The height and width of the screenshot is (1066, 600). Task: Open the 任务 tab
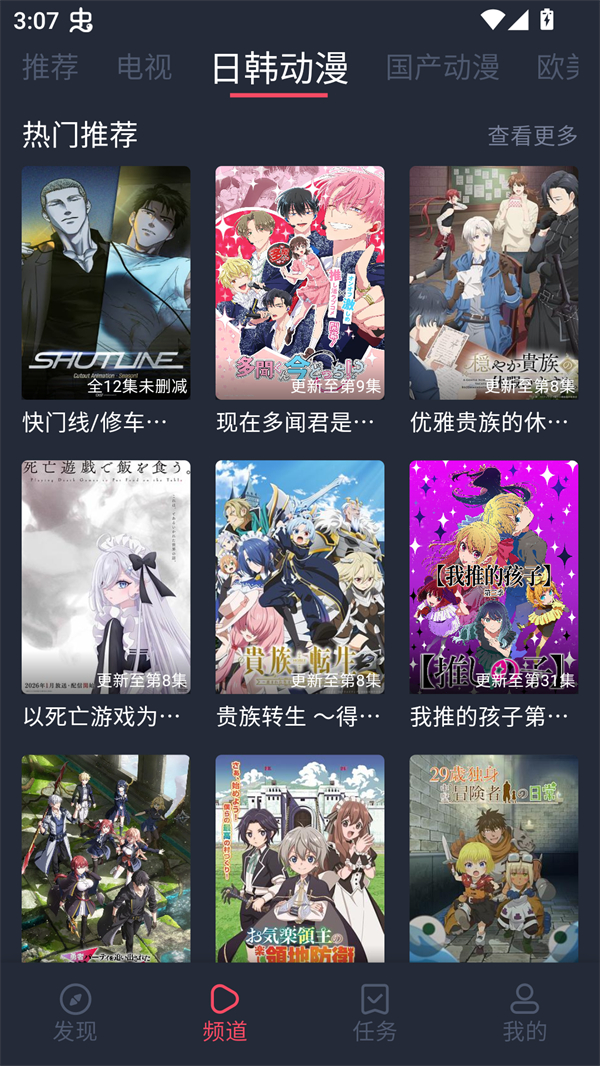375,1012
